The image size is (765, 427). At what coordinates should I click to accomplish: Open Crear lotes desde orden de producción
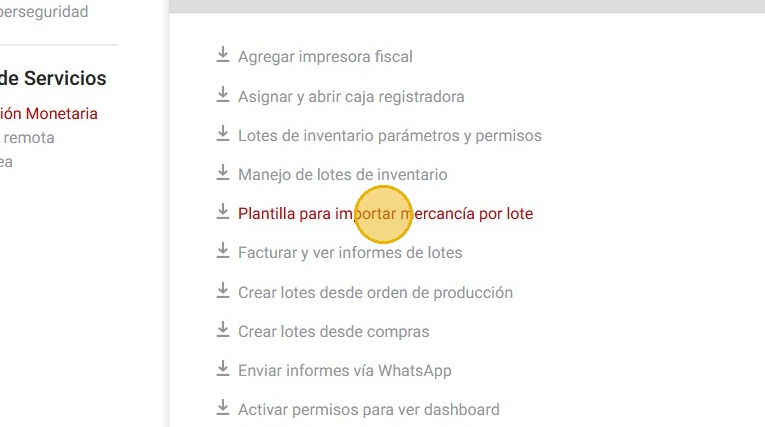click(x=375, y=293)
